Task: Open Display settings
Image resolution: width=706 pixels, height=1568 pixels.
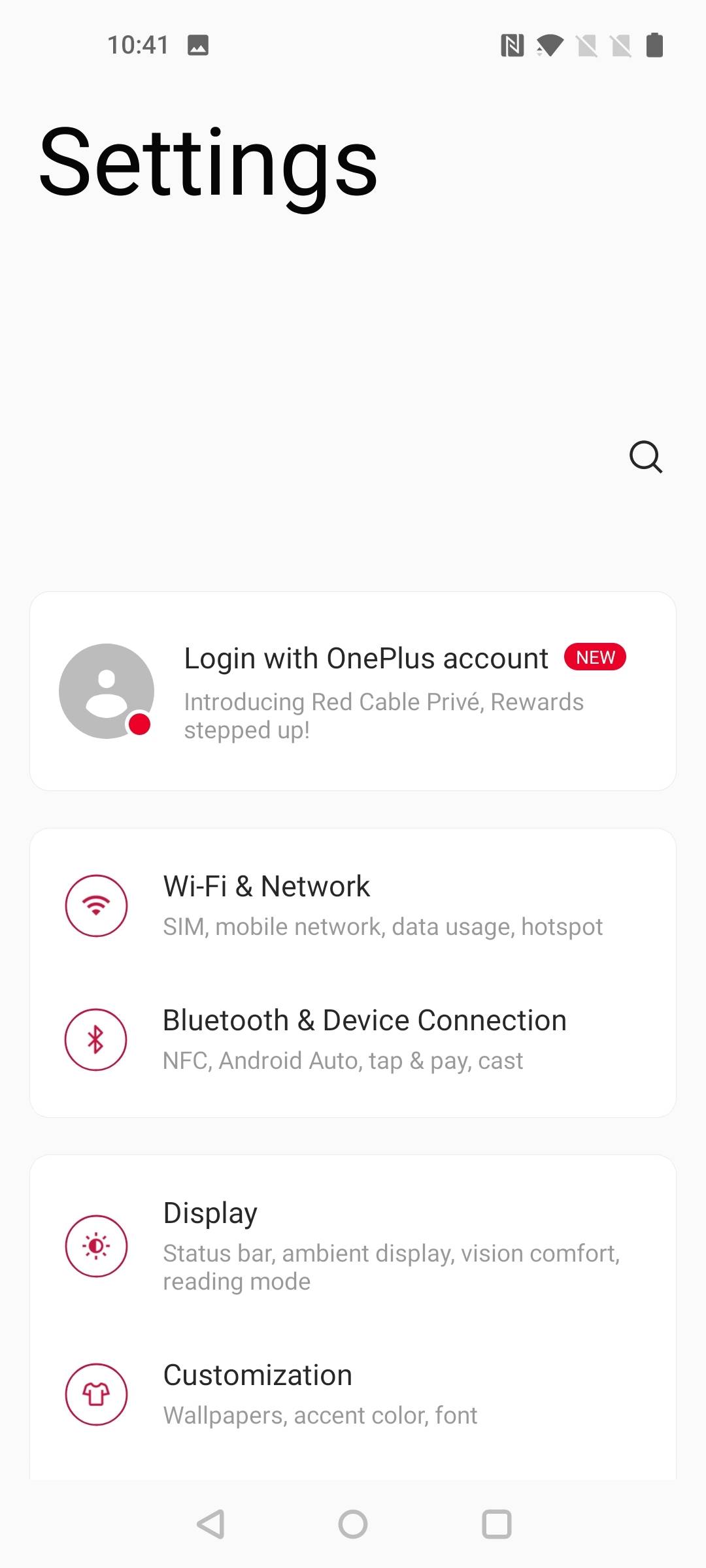Action: pos(353,1246)
